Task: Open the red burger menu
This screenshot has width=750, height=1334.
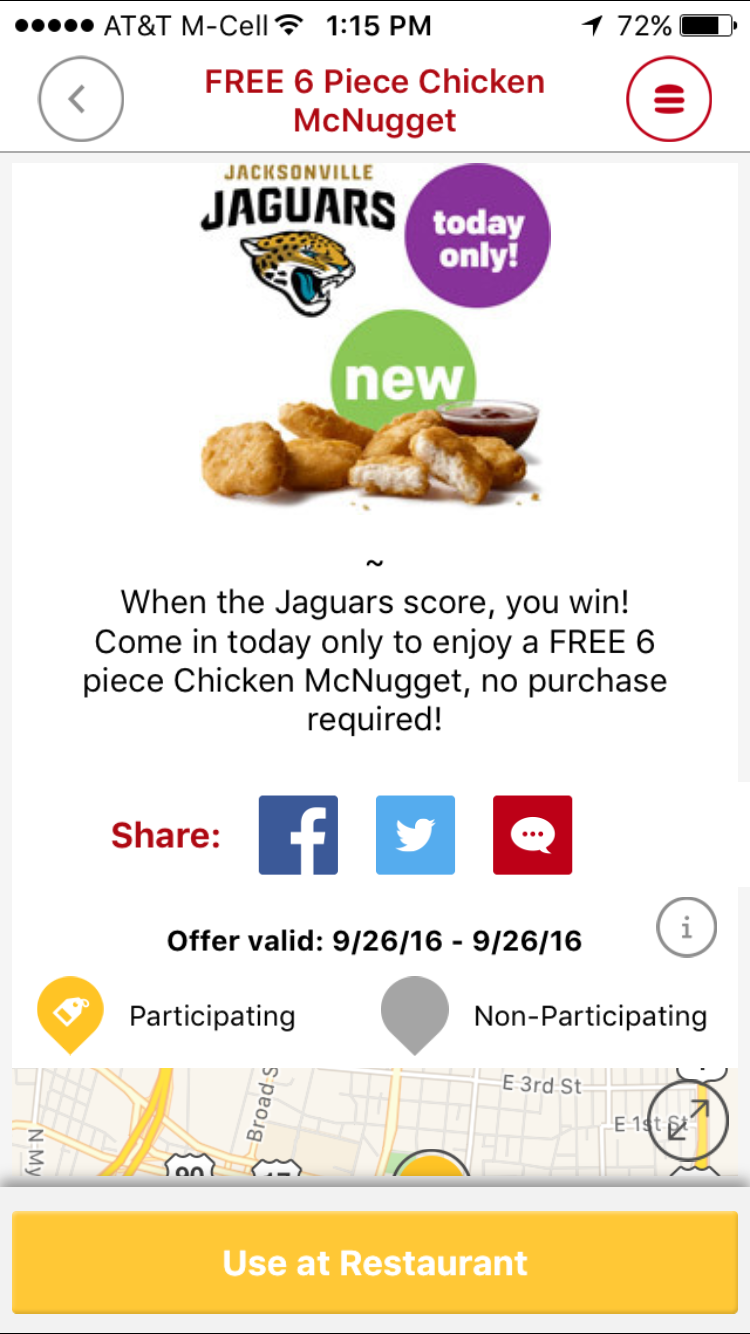Action: [668, 99]
